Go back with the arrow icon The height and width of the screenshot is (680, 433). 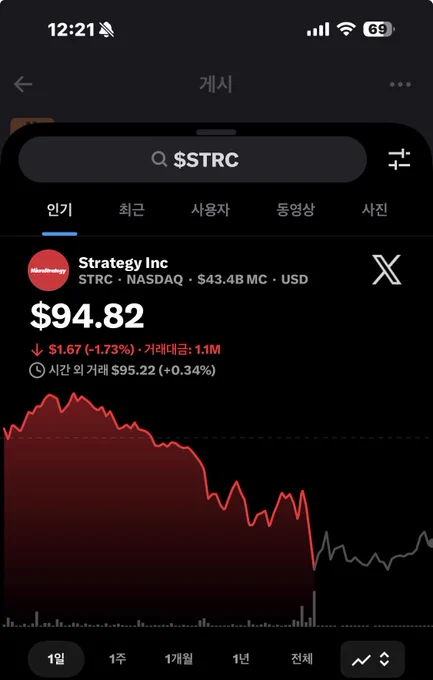[23, 84]
